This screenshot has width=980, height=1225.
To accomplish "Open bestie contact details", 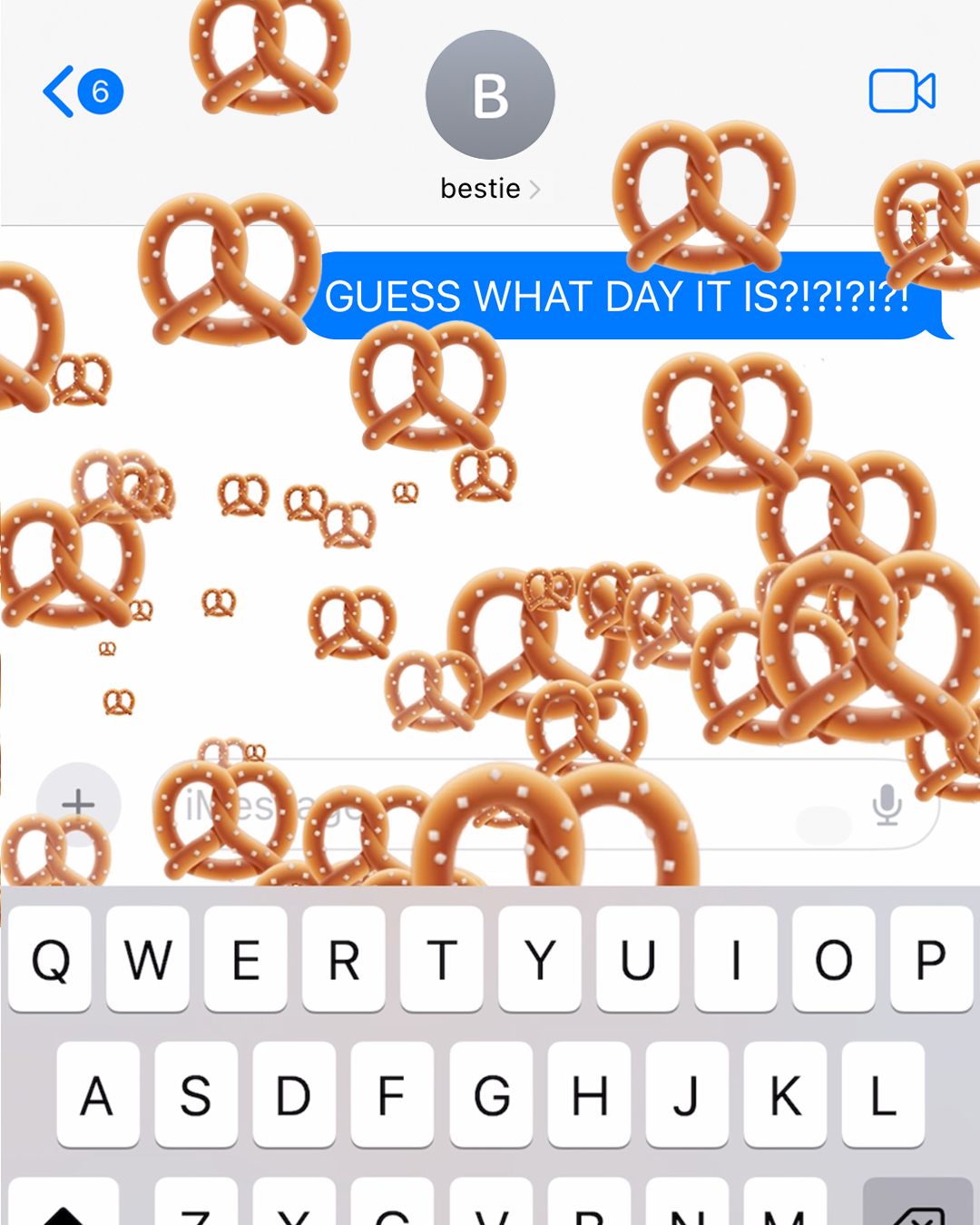I will [x=489, y=188].
